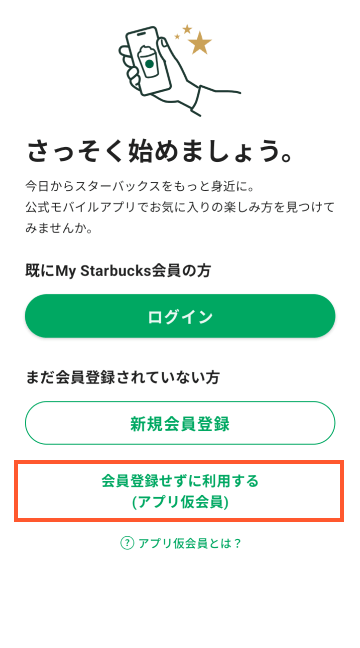This screenshot has height=648, width=360.
Task: Tap the green ログイン button
Action: [x=180, y=316]
